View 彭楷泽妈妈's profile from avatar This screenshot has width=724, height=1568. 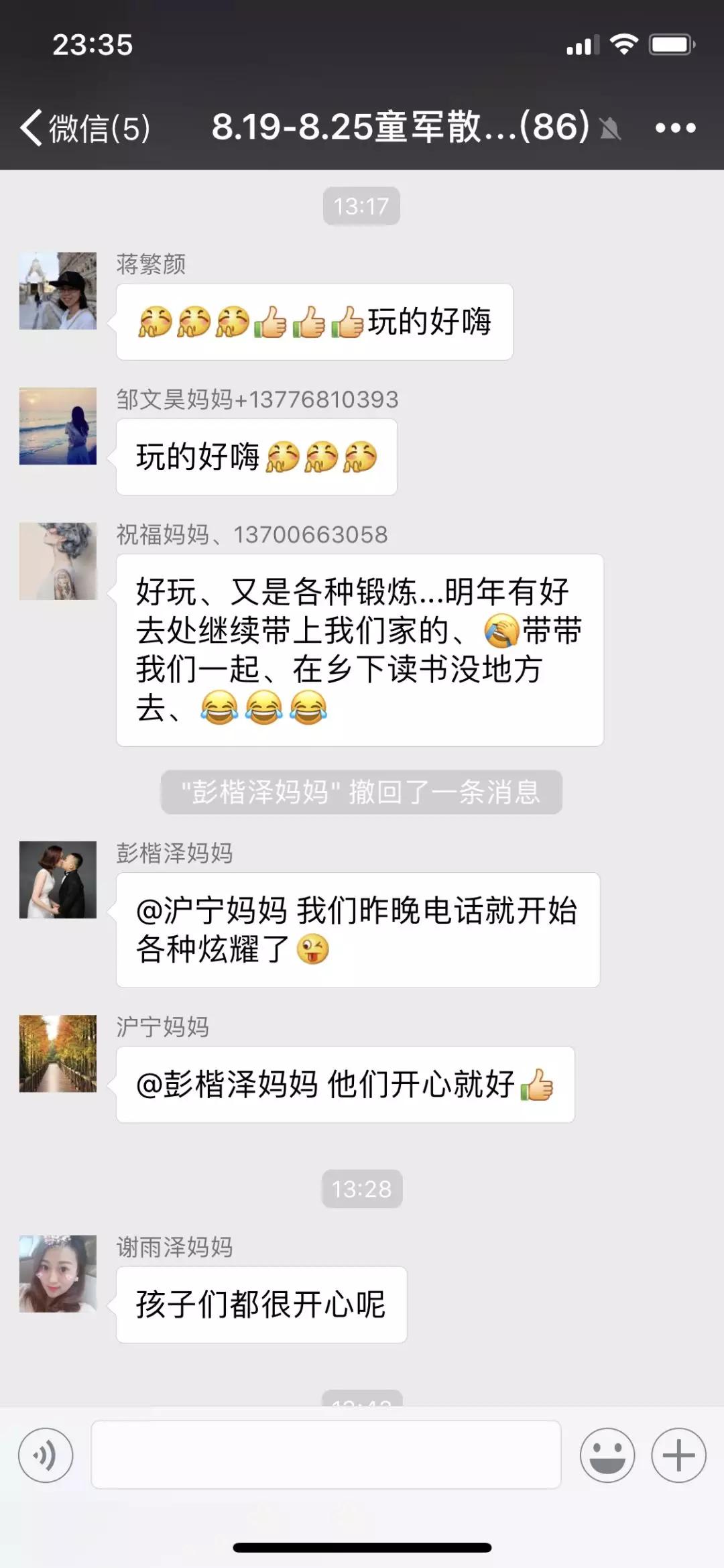click(x=58, y=880)
